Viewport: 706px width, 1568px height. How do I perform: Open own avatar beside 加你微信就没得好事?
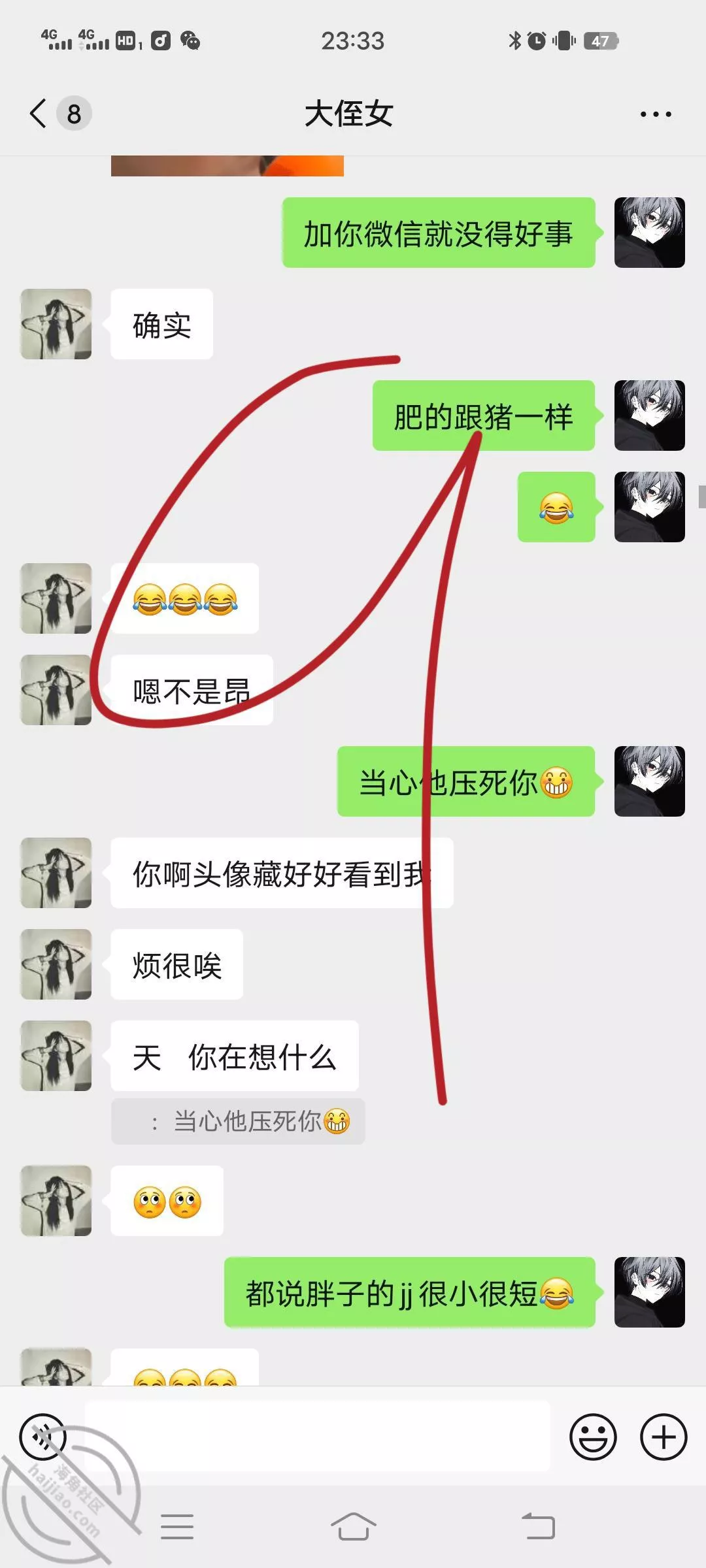(x=649, y=233)
